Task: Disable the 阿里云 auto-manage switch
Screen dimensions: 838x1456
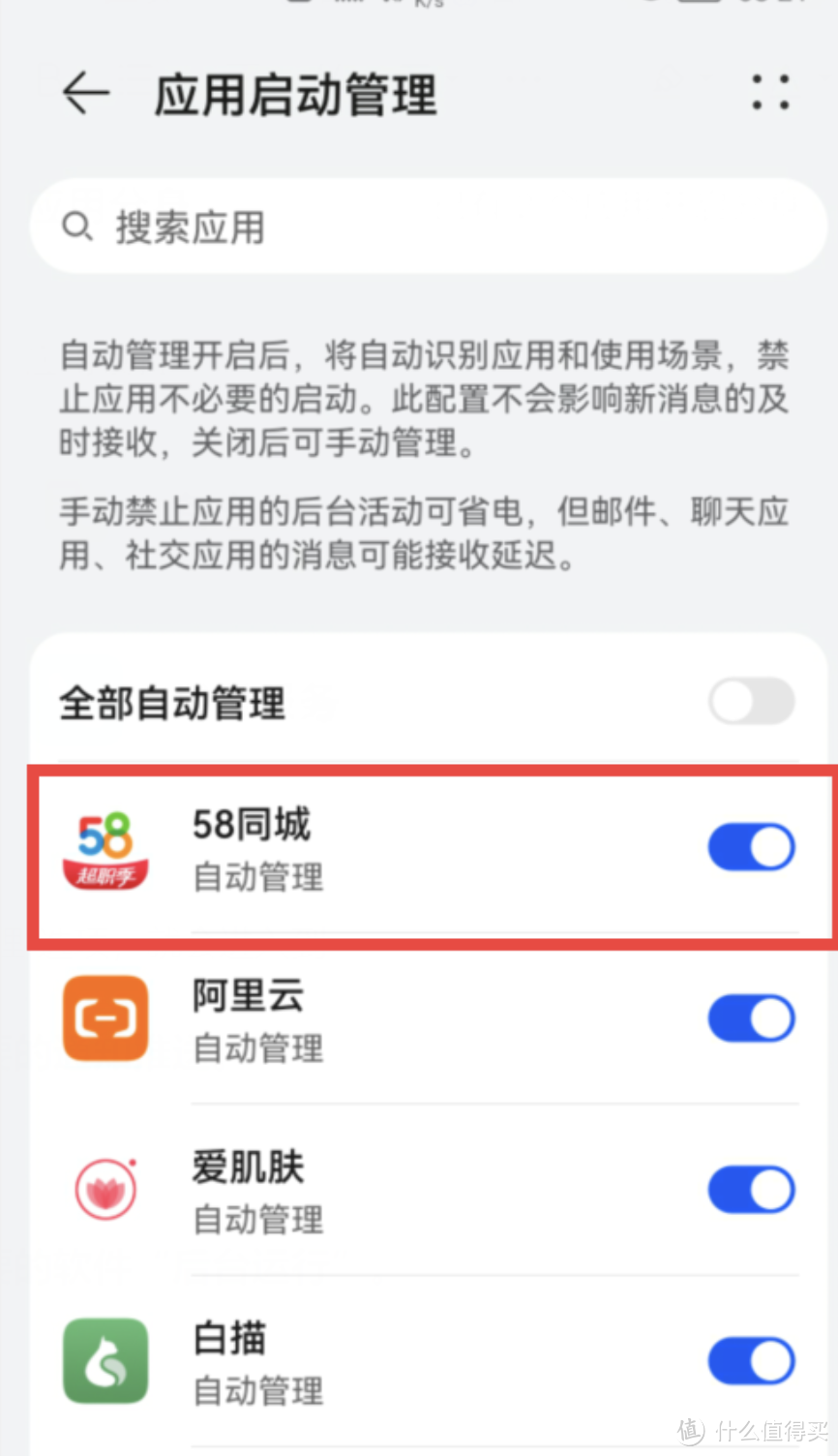Action: point(752,1018)
